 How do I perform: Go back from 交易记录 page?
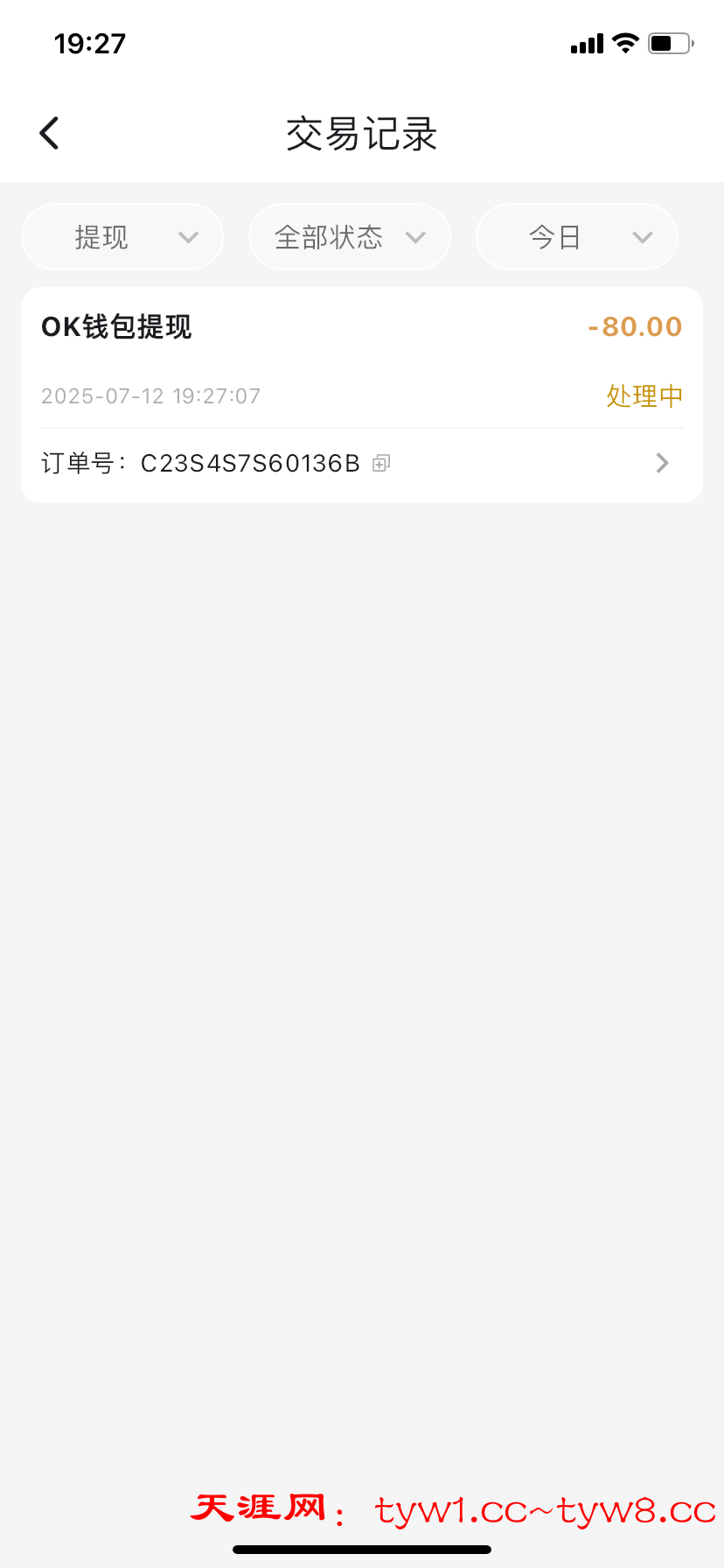click(50, 134)
